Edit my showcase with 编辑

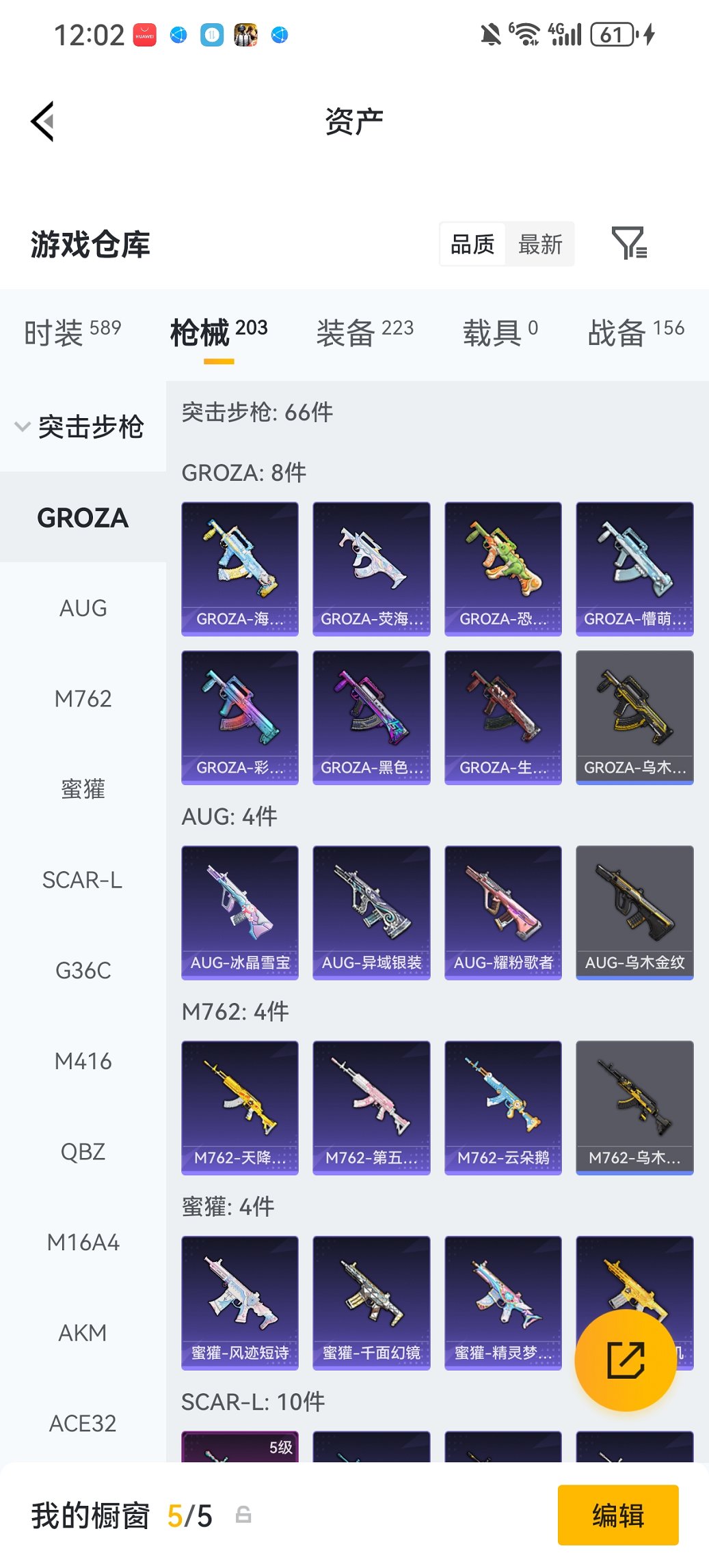pyautogui.click(x=617, y=1515)
